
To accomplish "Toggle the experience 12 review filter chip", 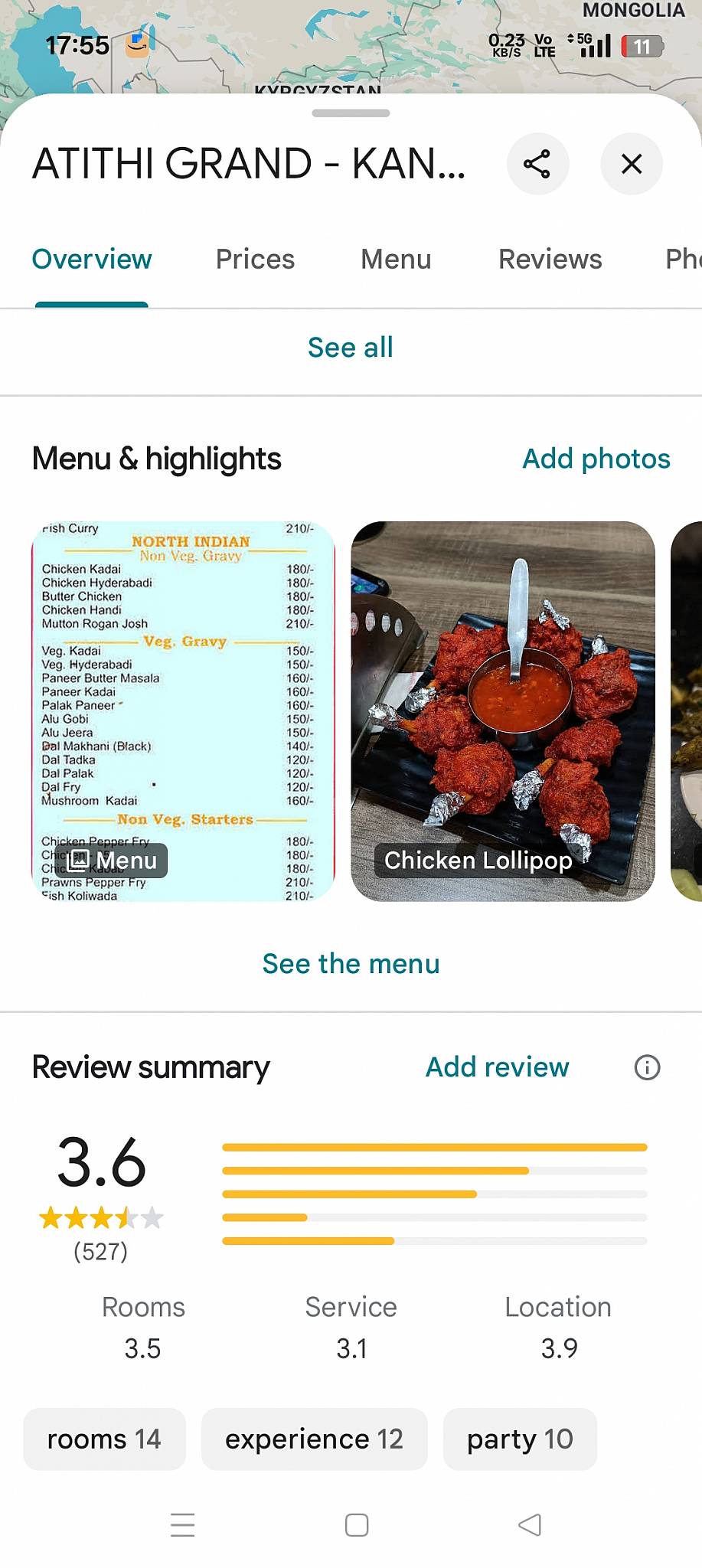I will coord(313,1439).
